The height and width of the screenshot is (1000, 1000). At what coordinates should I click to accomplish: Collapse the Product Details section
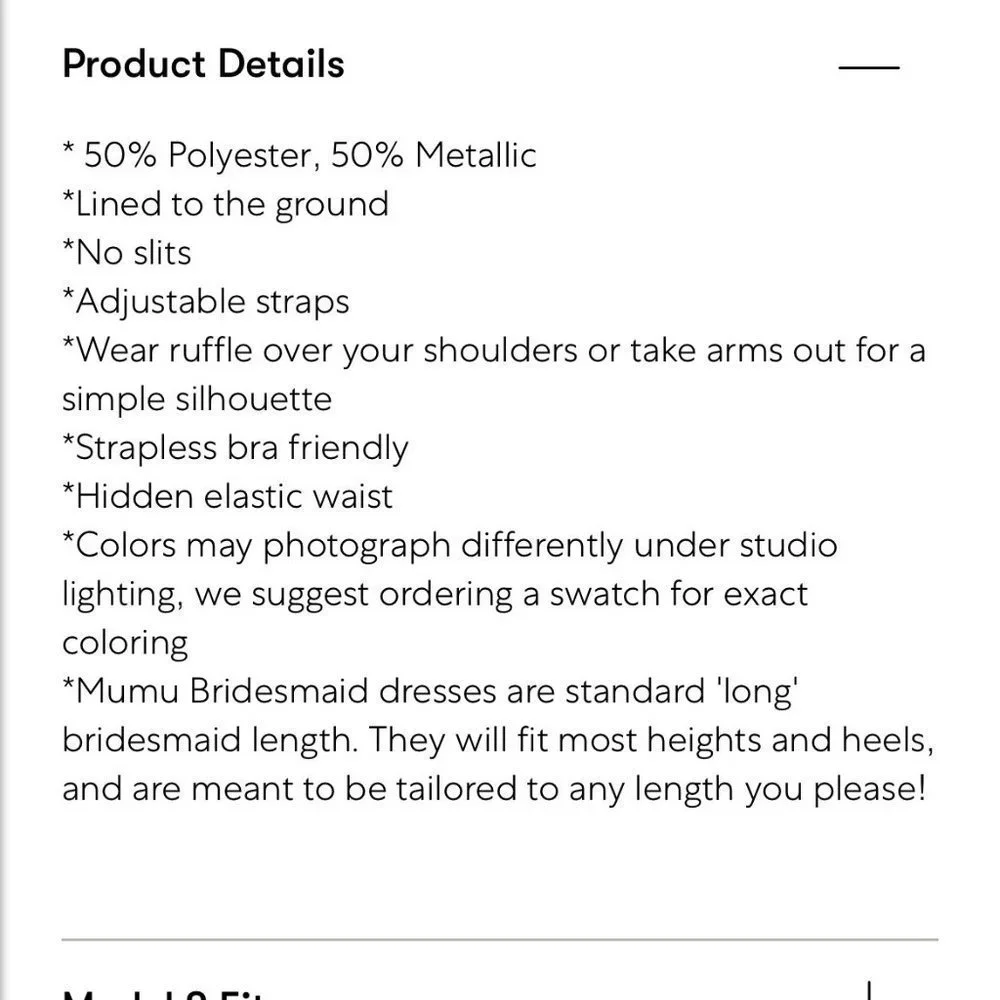click(x=868, y=67)
